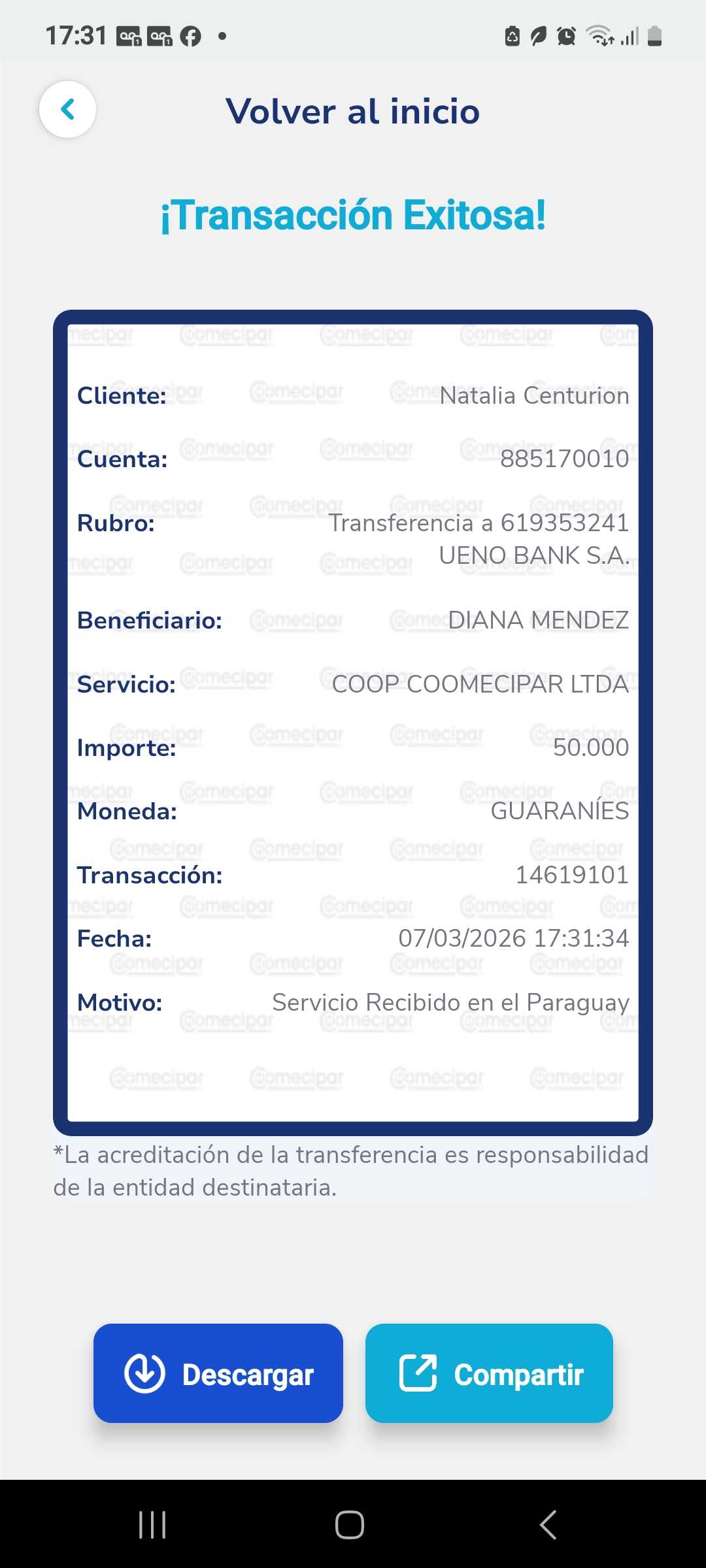Tap the back arrow to return home

click(x=67, y=109)
